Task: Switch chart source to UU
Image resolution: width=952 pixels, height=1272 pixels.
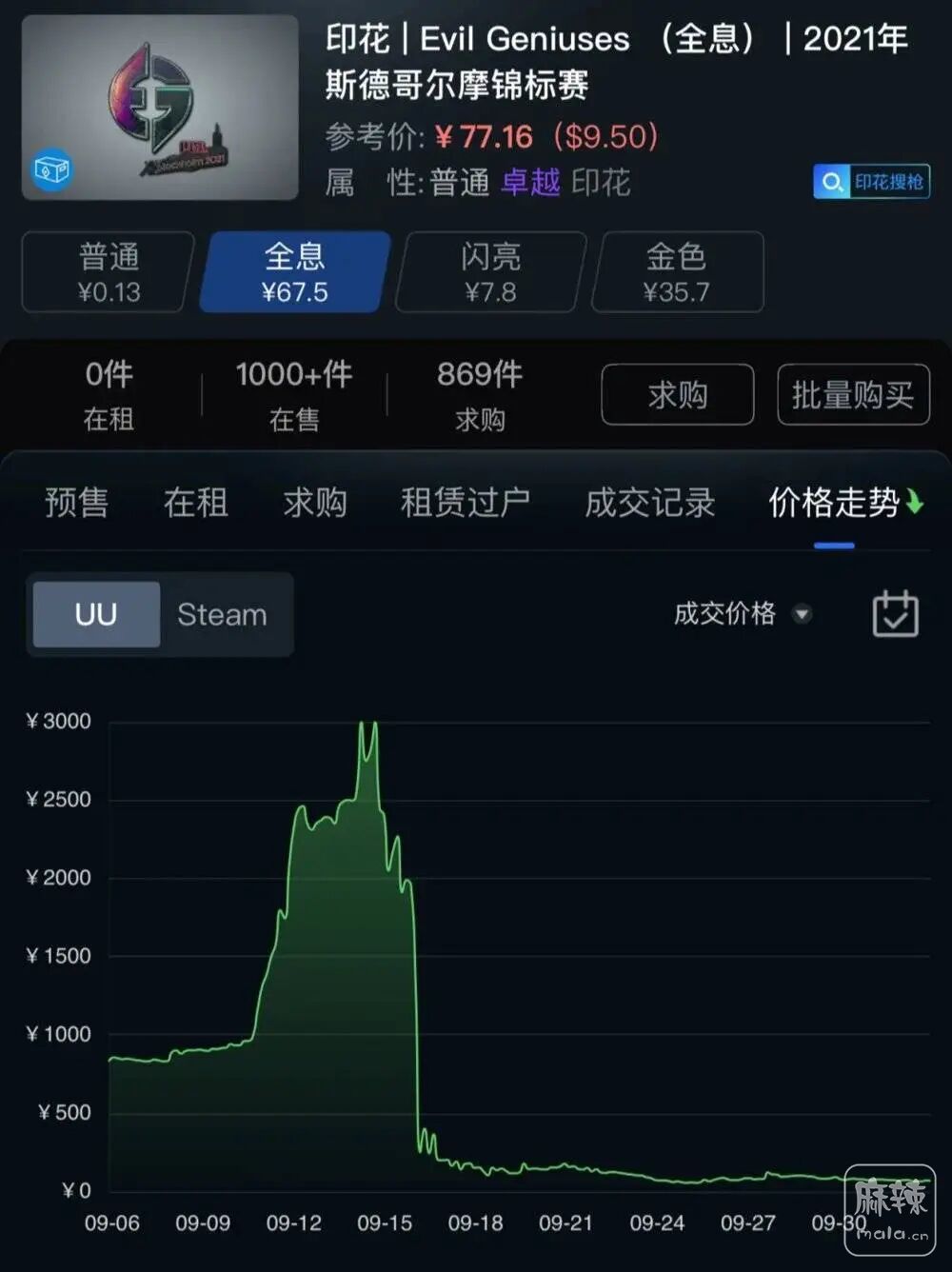Action: click(x=96, y=615)
